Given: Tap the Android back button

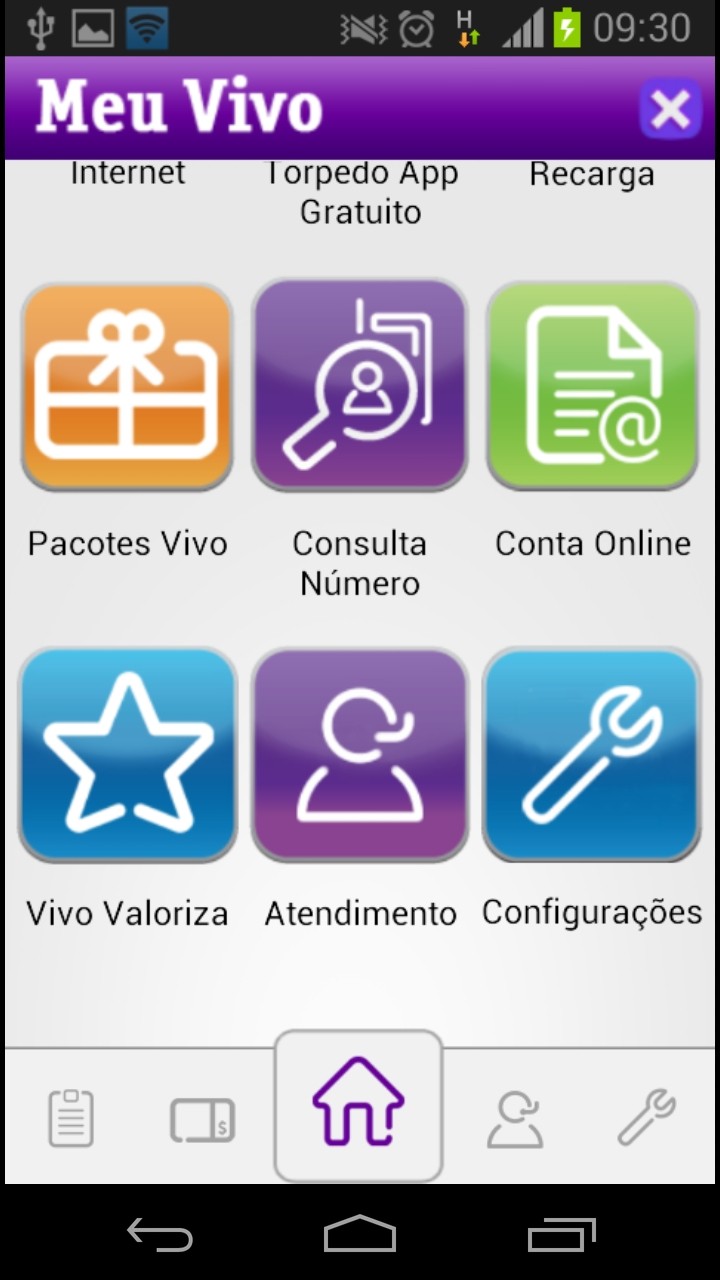Looking at the screenshot, I should (160, 1235).
